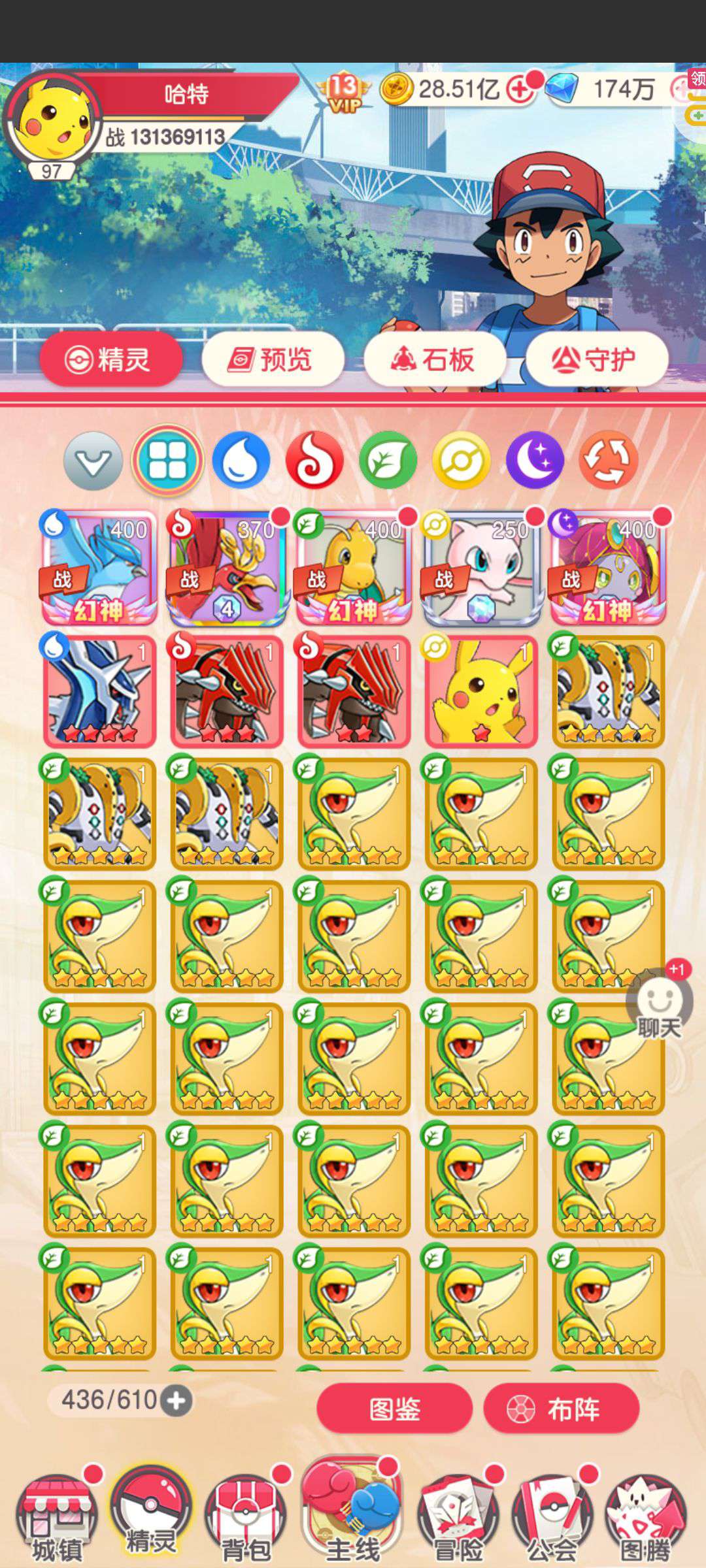Add gold coins with the plus icon
Screen dimensions: 706x1568
click(520, 90)
